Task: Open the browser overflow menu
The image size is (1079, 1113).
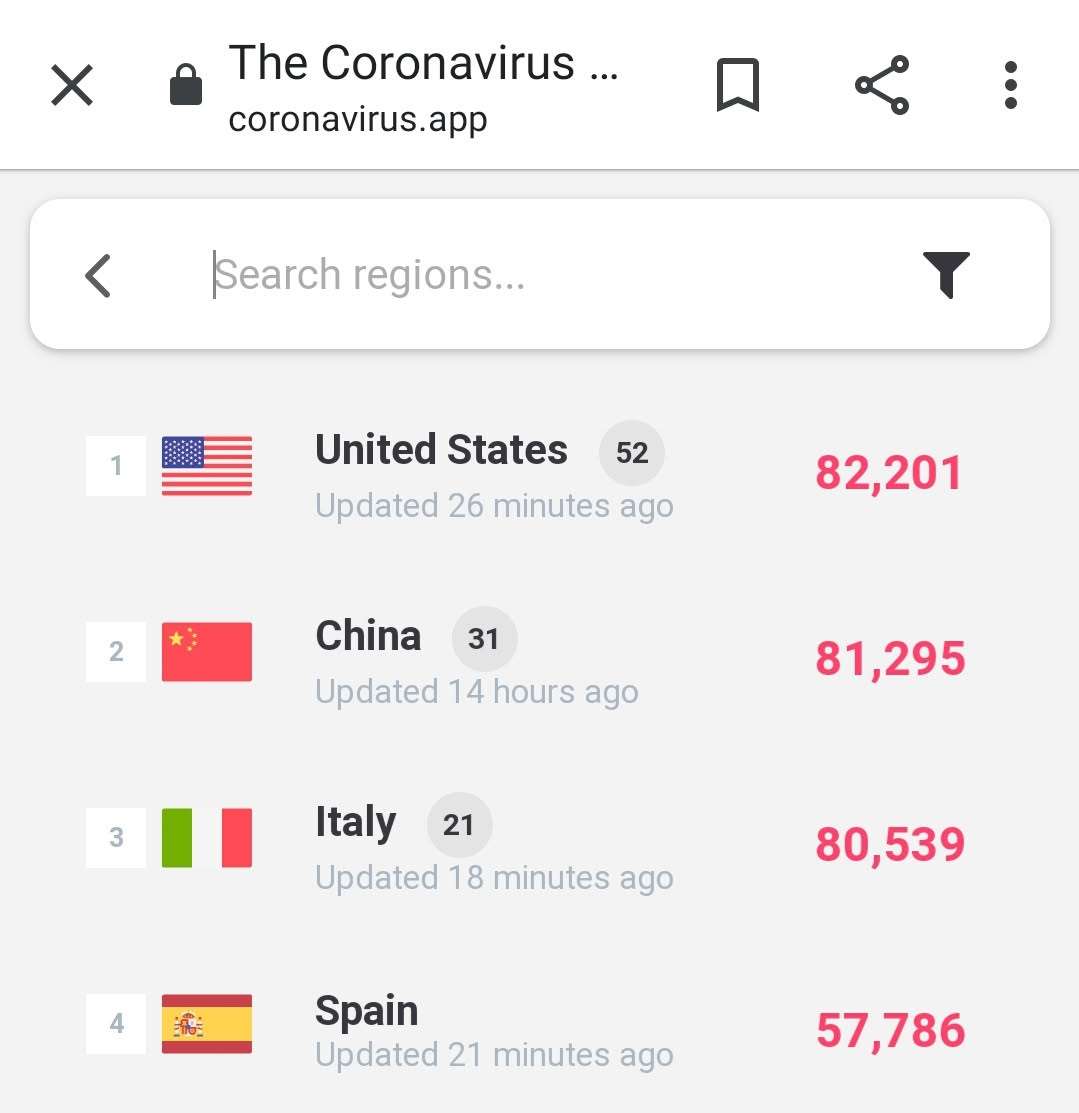Action: click(1010, 85)
